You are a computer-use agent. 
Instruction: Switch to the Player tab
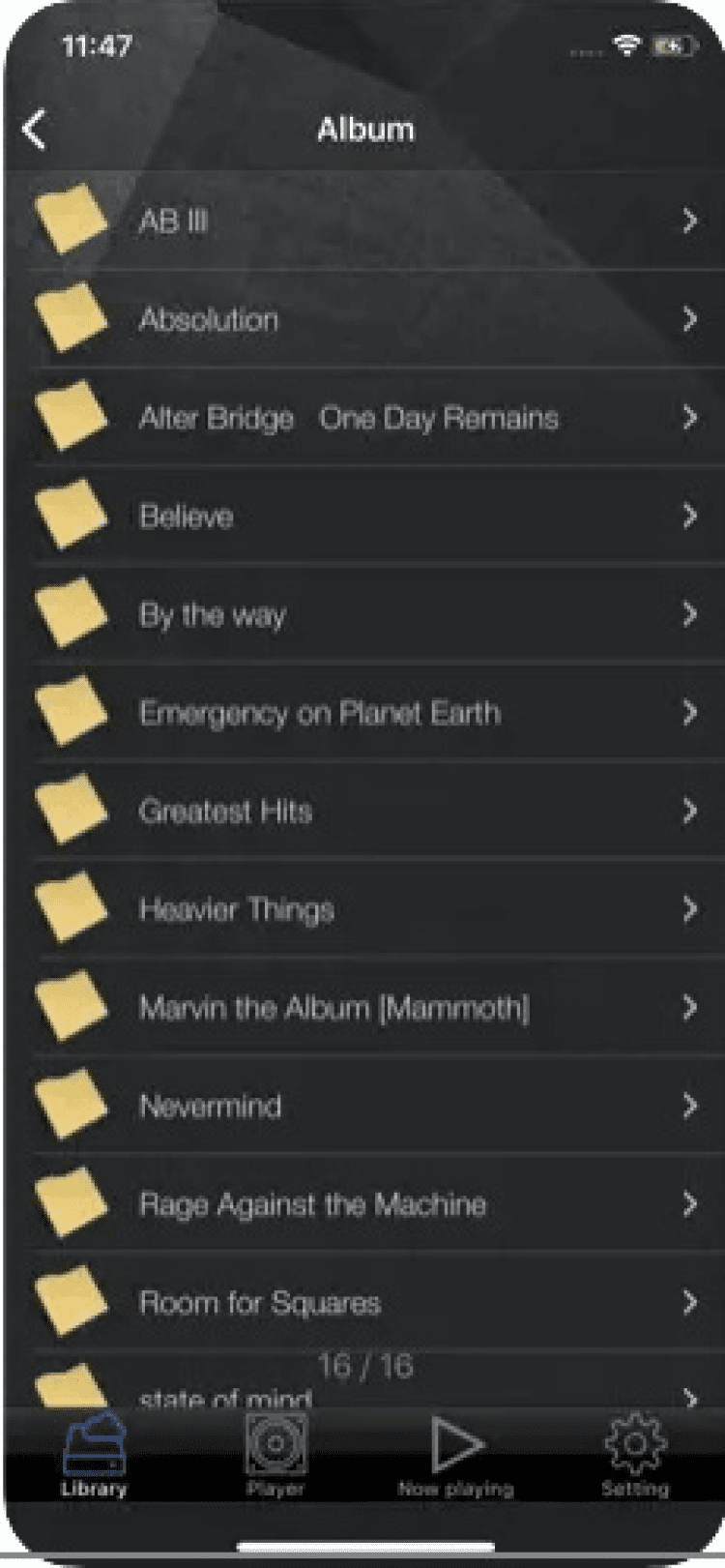click(275, 1456)
